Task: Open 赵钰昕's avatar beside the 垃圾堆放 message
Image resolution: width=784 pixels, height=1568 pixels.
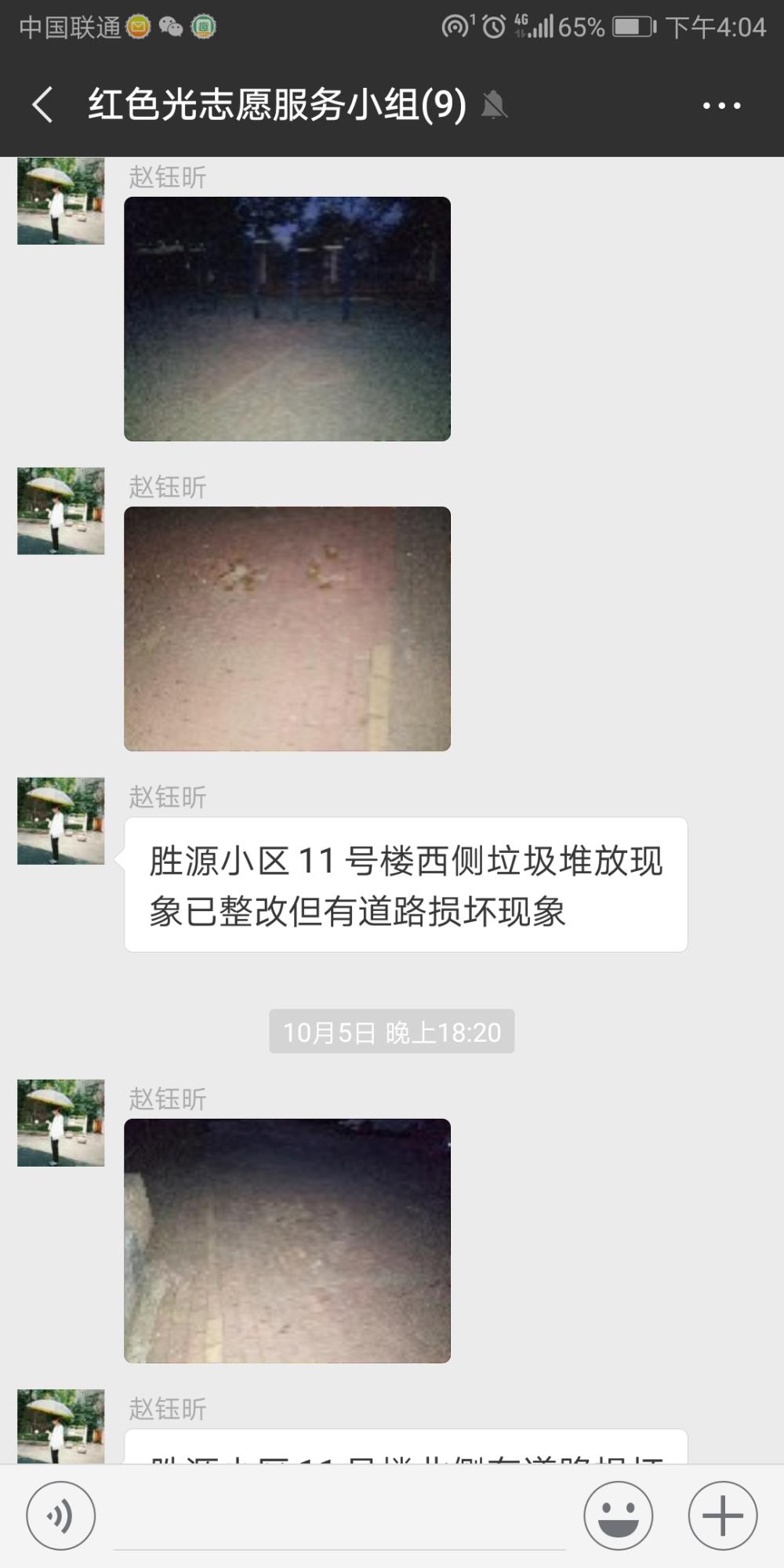Action: pyautogui.click(x=61, y=821)
